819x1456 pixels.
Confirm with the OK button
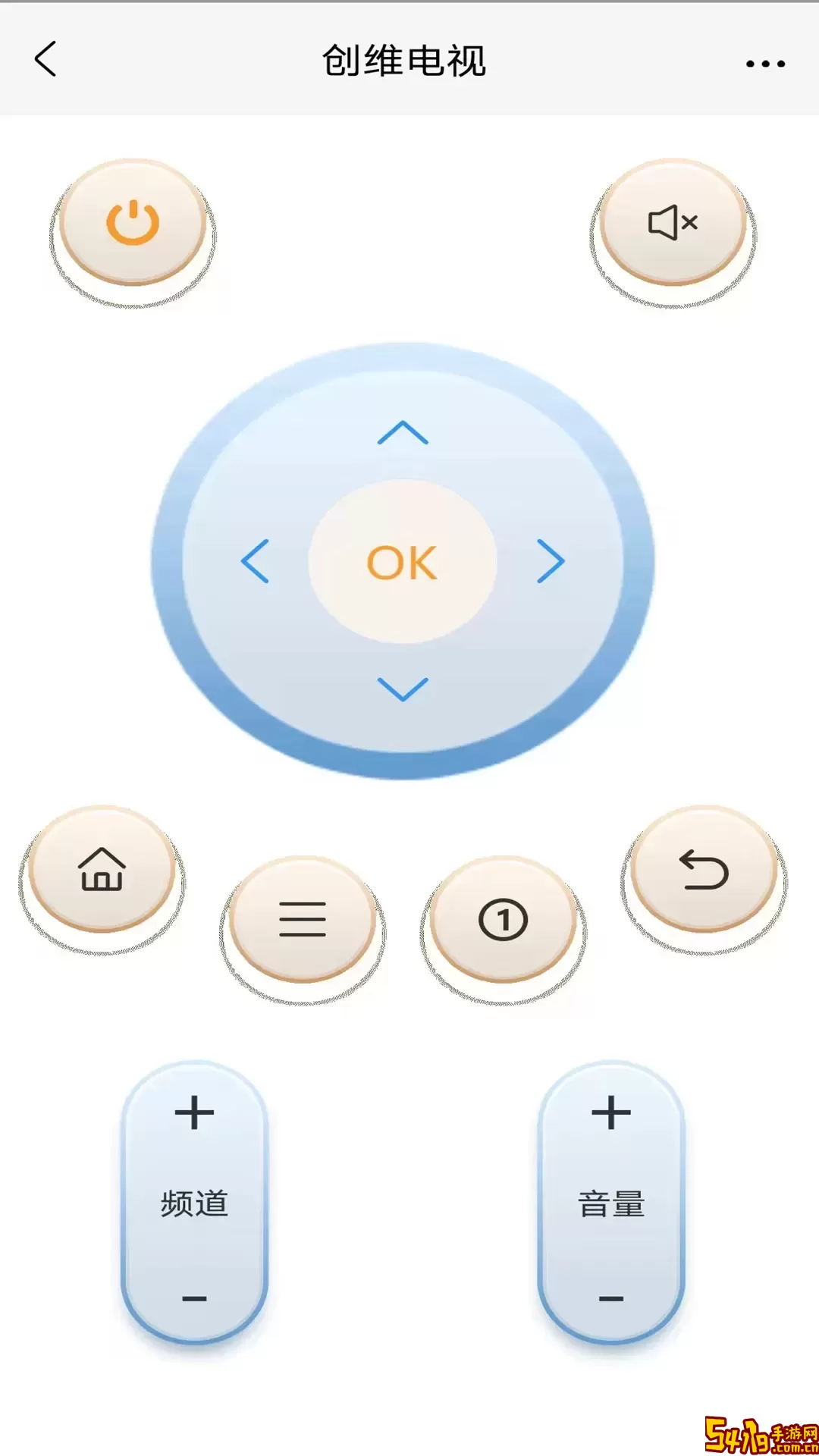403,562
